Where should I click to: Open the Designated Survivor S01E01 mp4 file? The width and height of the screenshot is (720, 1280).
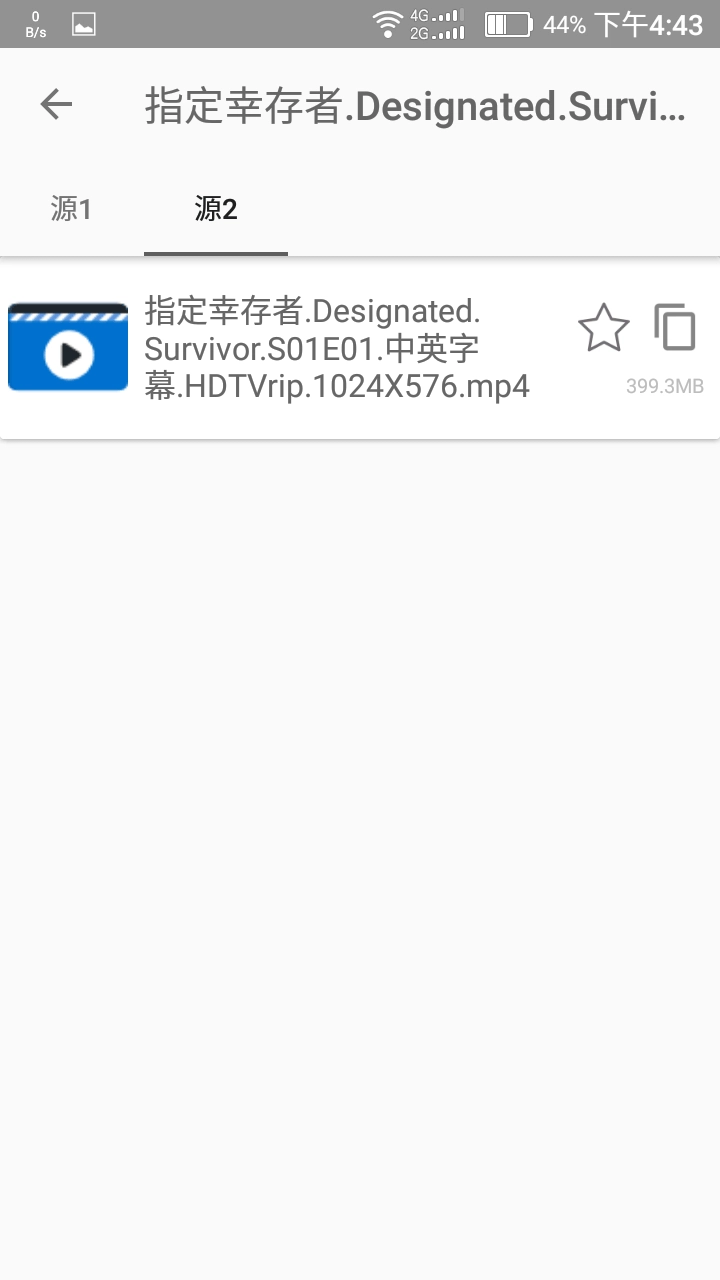point(340,347)
